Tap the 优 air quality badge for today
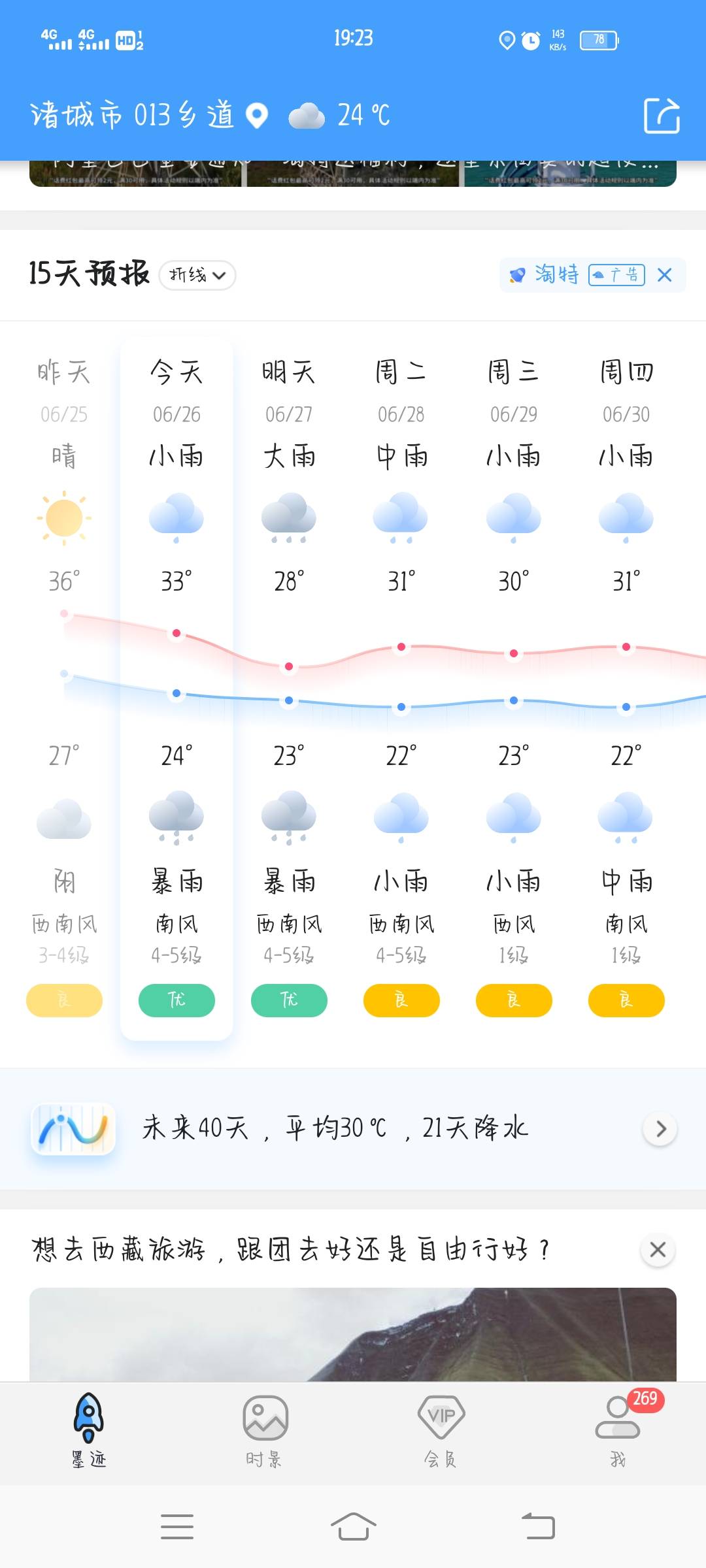 176,1000
